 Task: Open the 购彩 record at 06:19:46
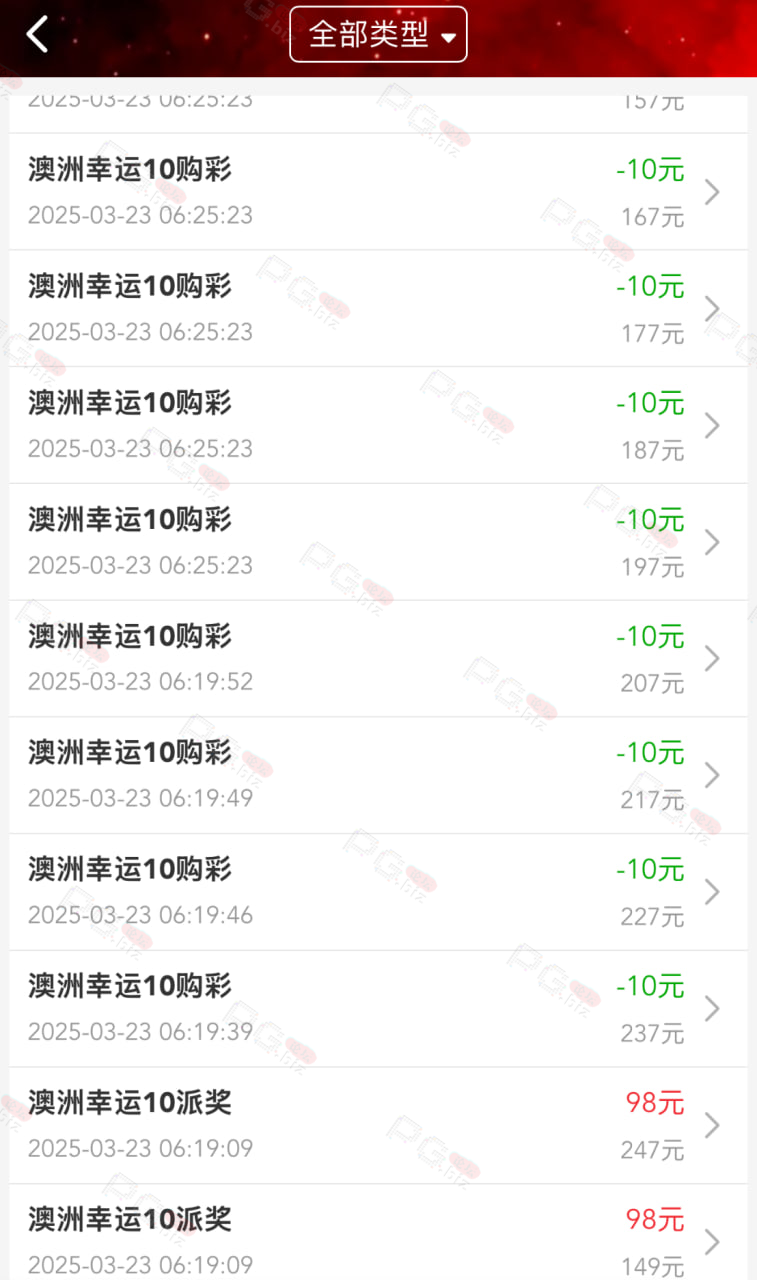click(378, 892)
